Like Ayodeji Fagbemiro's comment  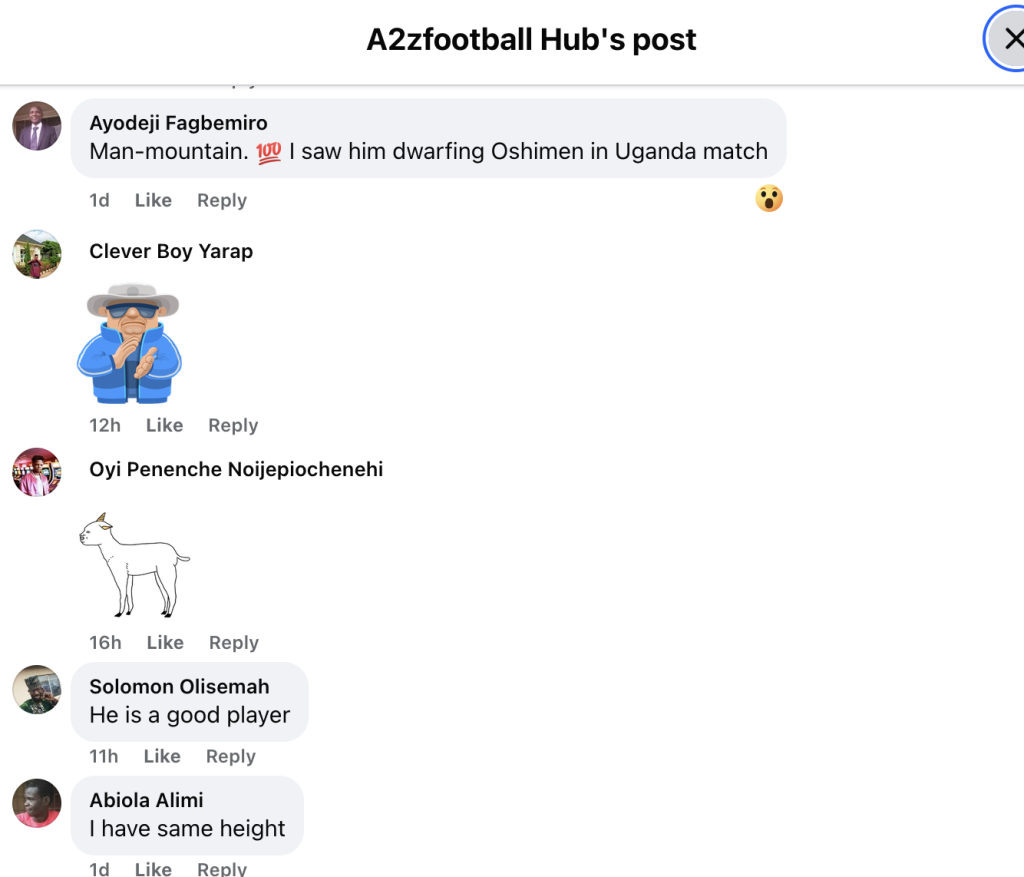[153, 200]
